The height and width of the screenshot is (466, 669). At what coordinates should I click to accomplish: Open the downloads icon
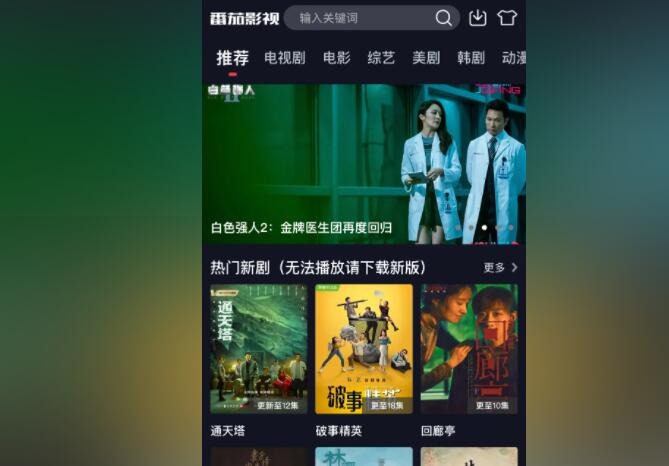[478, 18]
